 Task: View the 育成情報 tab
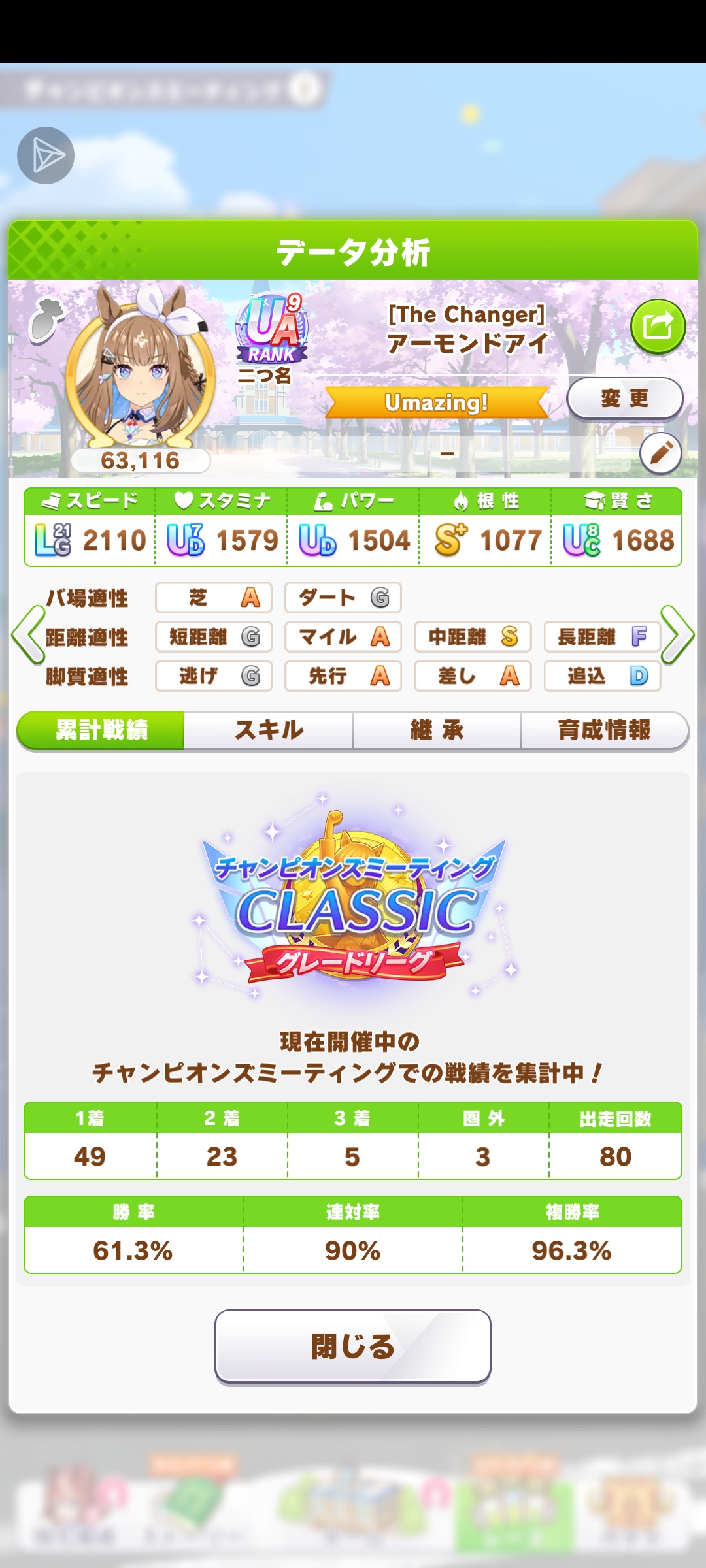(x=604, y=730)
